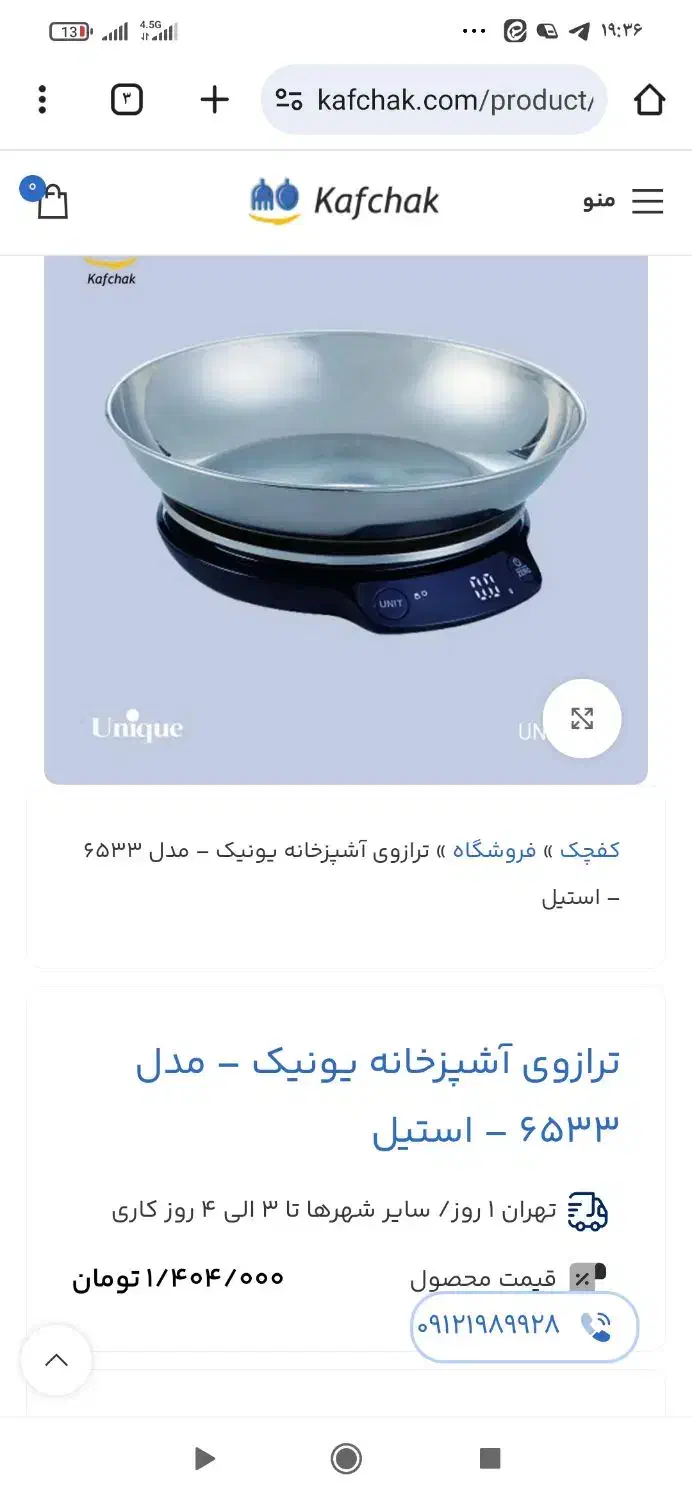The width and height of the screenshot is (692, 1500).
Task: Open the منو hamburger menu
Action: [x=625, y=201]
